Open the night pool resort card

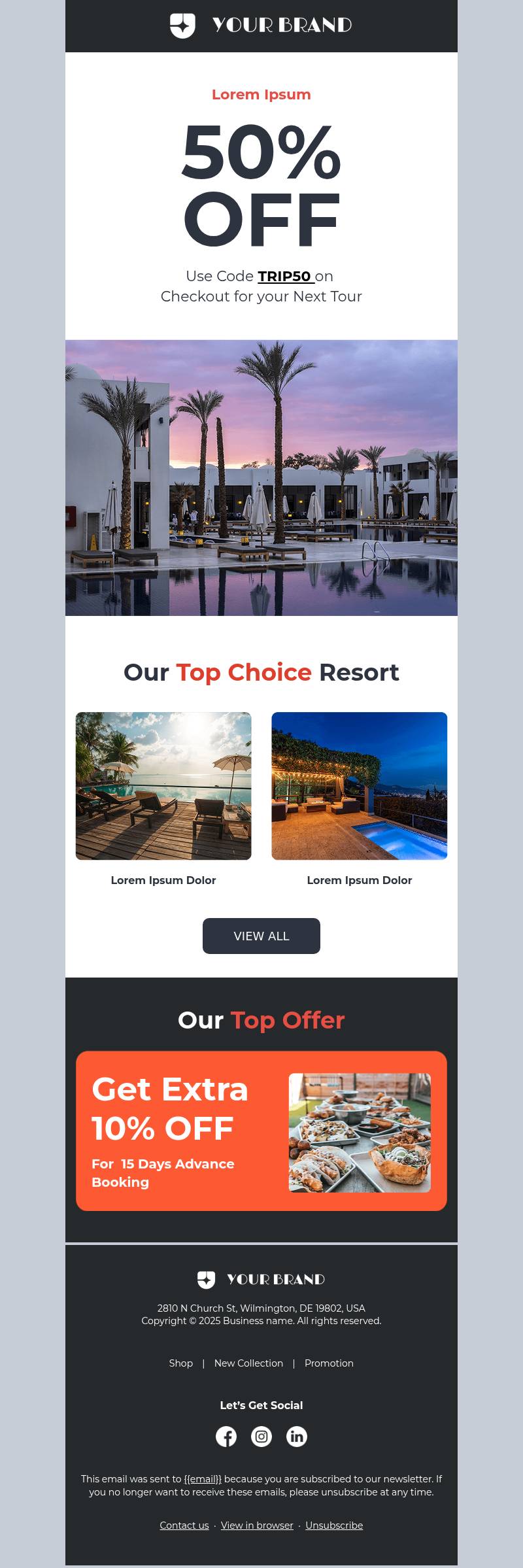360,786
